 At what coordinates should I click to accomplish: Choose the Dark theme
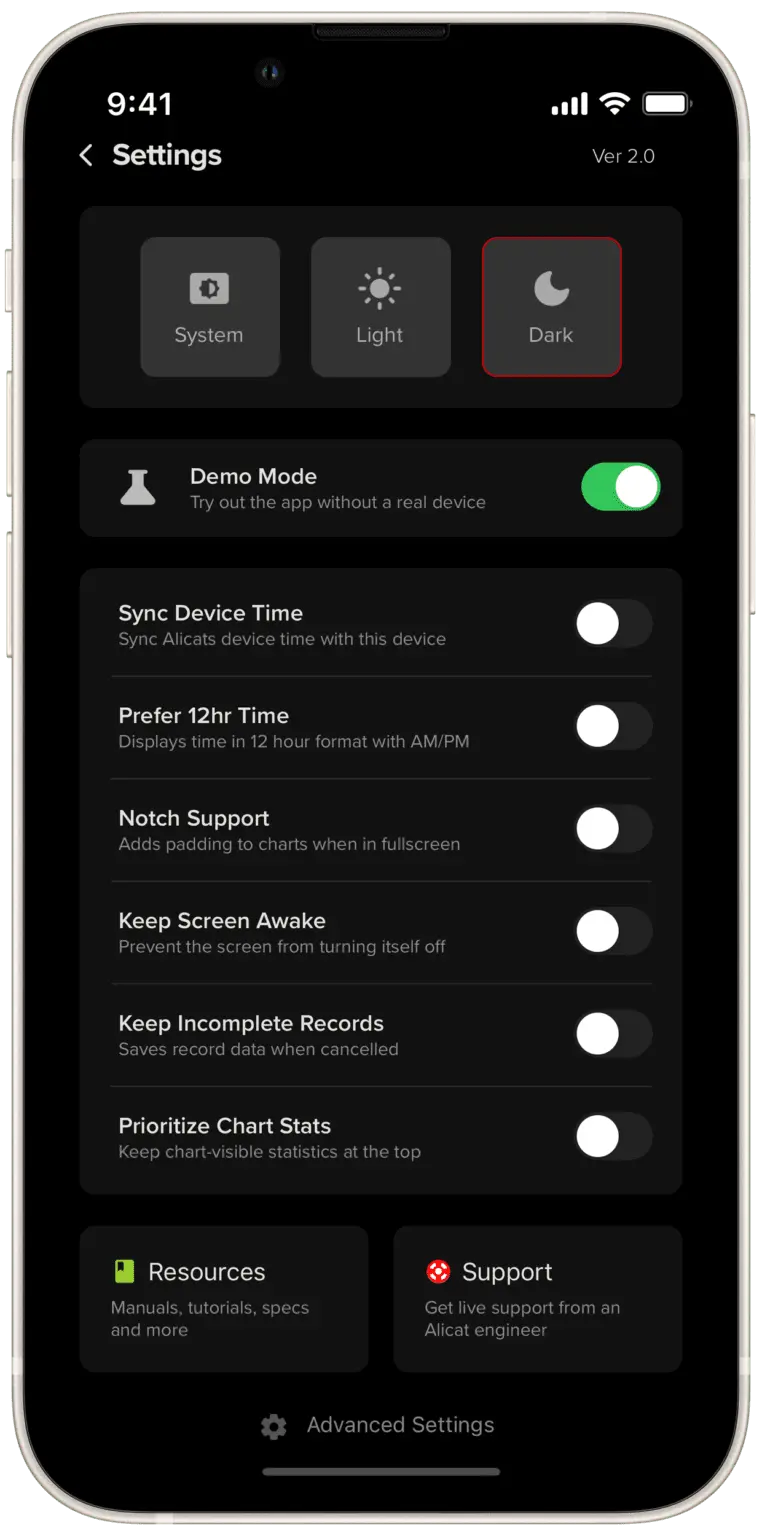coord(552,307)
